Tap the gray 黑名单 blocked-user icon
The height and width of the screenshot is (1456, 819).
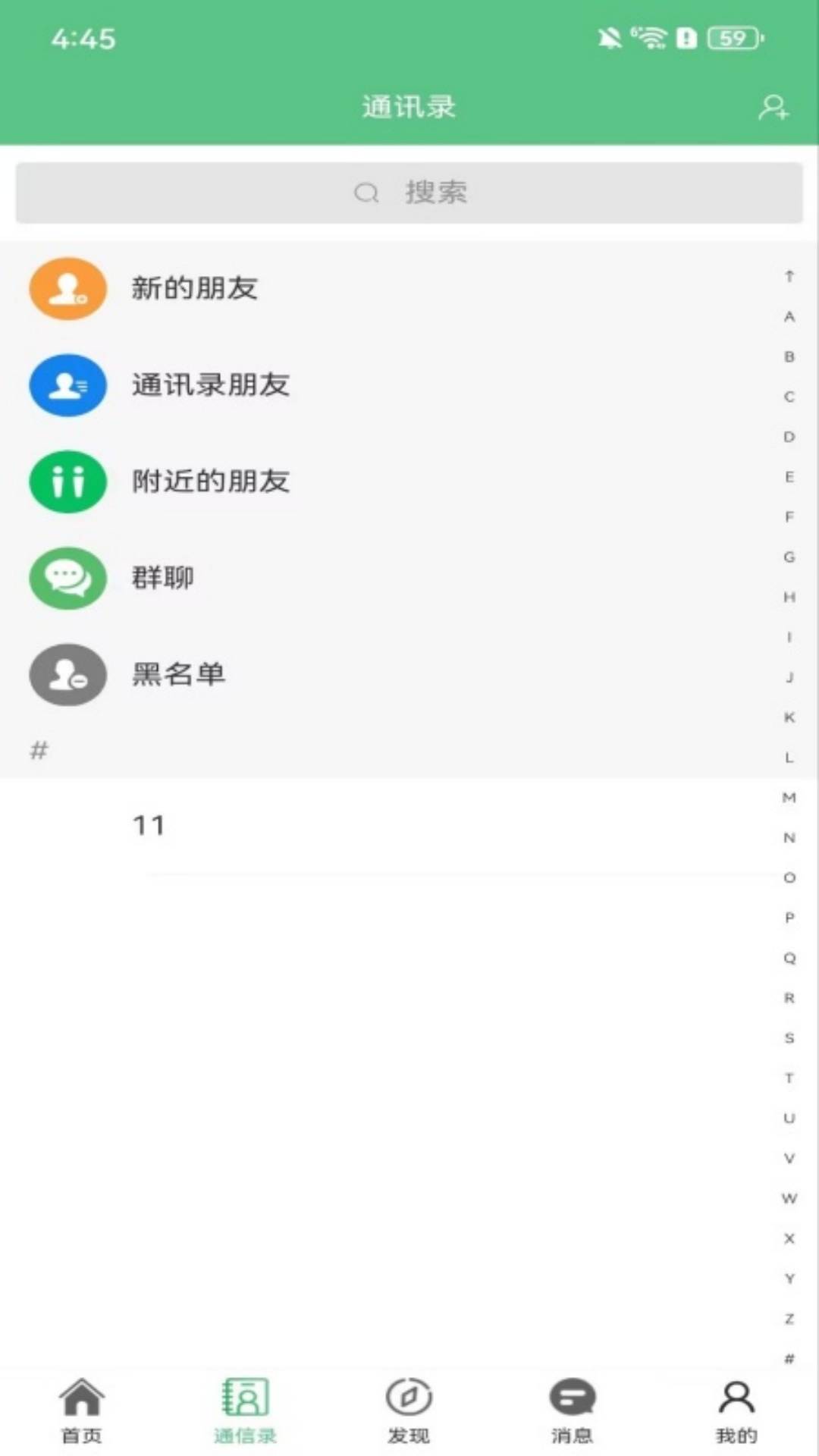click(67, 675)
